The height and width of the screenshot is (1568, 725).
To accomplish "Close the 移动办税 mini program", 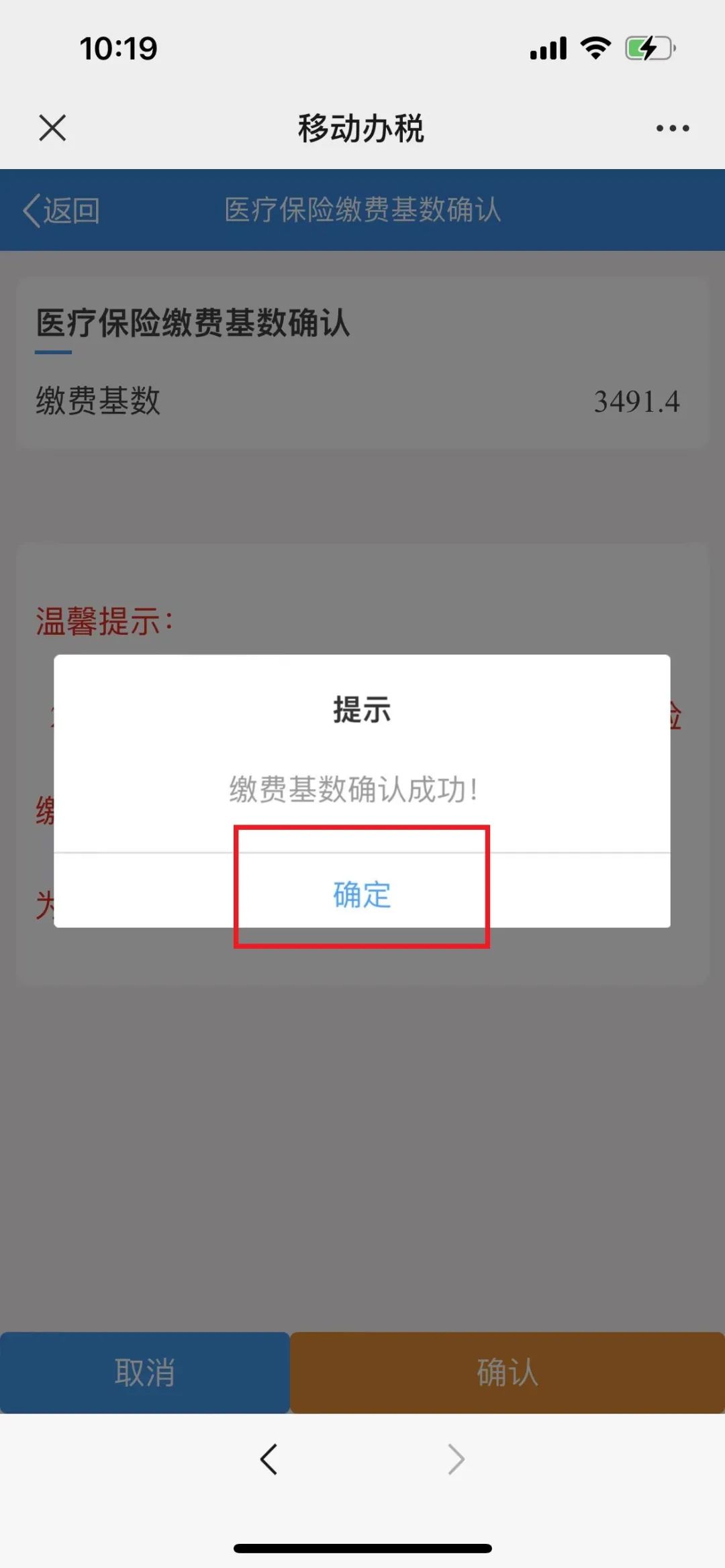I will click(52, 127).
